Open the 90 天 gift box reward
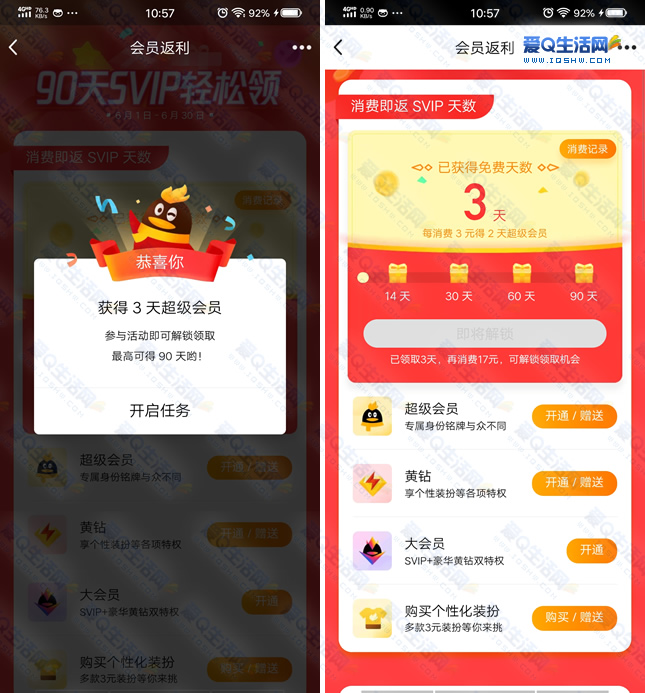Viewport: 645px width, 693px height. (x=584, y=274)
